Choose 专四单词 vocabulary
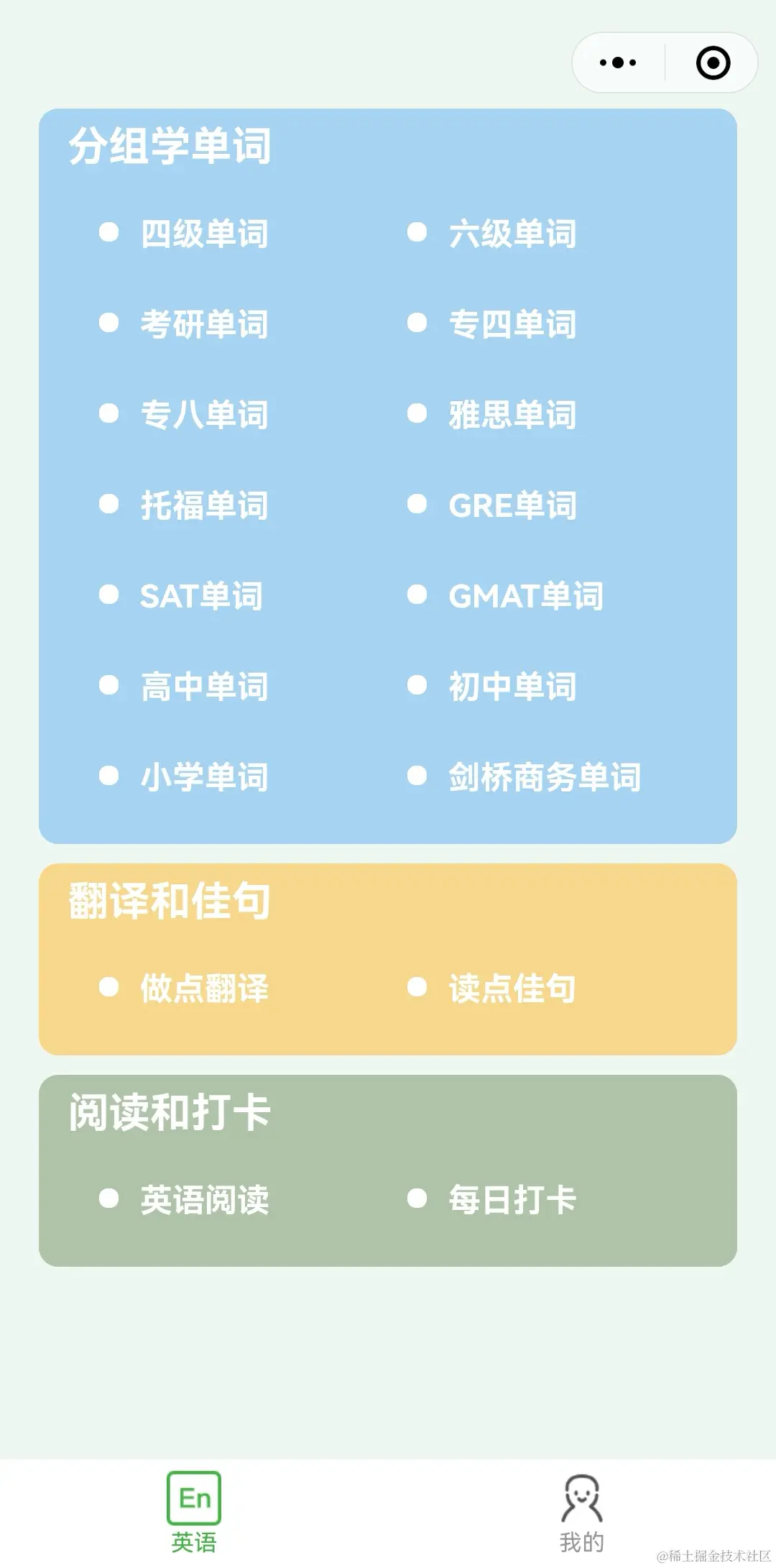Viewport: 776px width, 1568px height. pos(512,324)
